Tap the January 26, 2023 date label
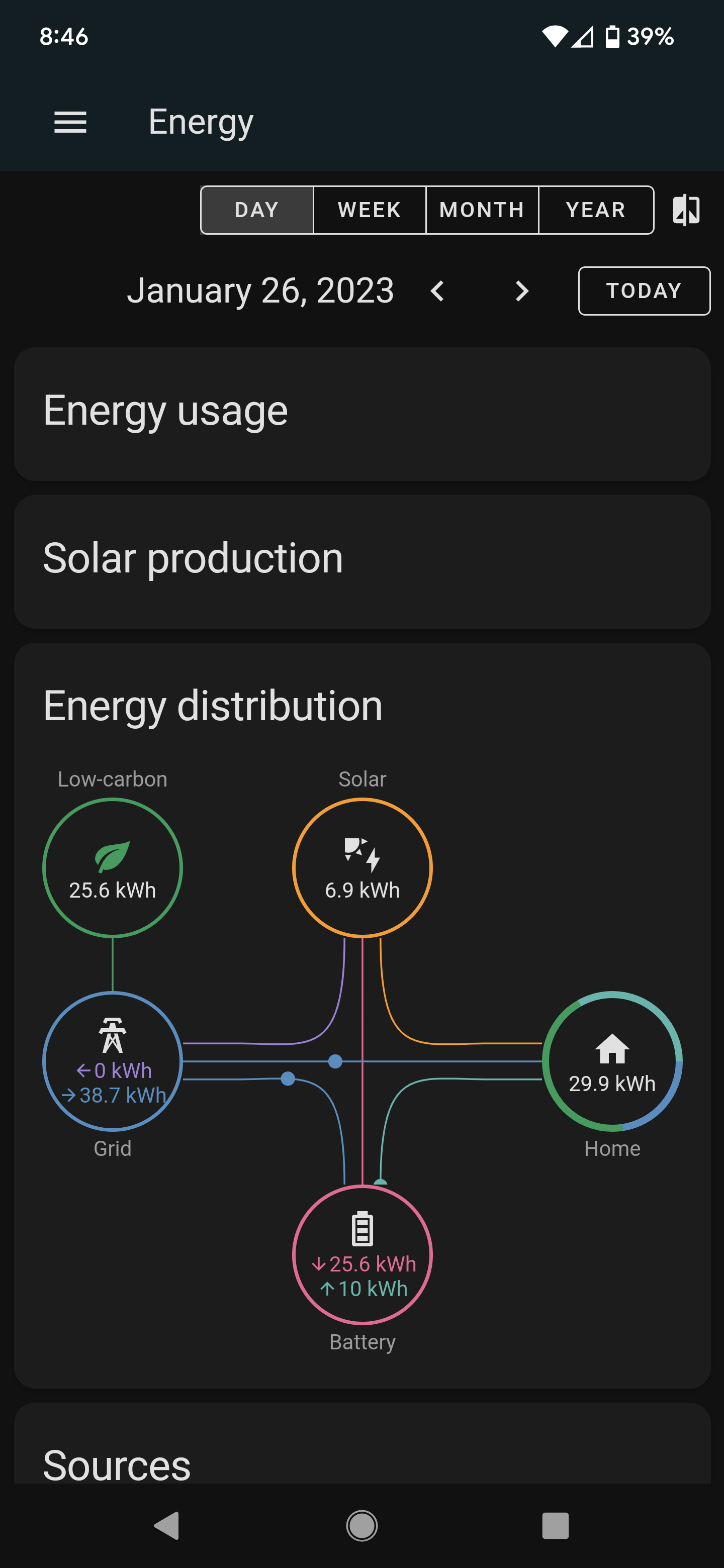Viewport: 724px width, 1568px height. point(260,291)
